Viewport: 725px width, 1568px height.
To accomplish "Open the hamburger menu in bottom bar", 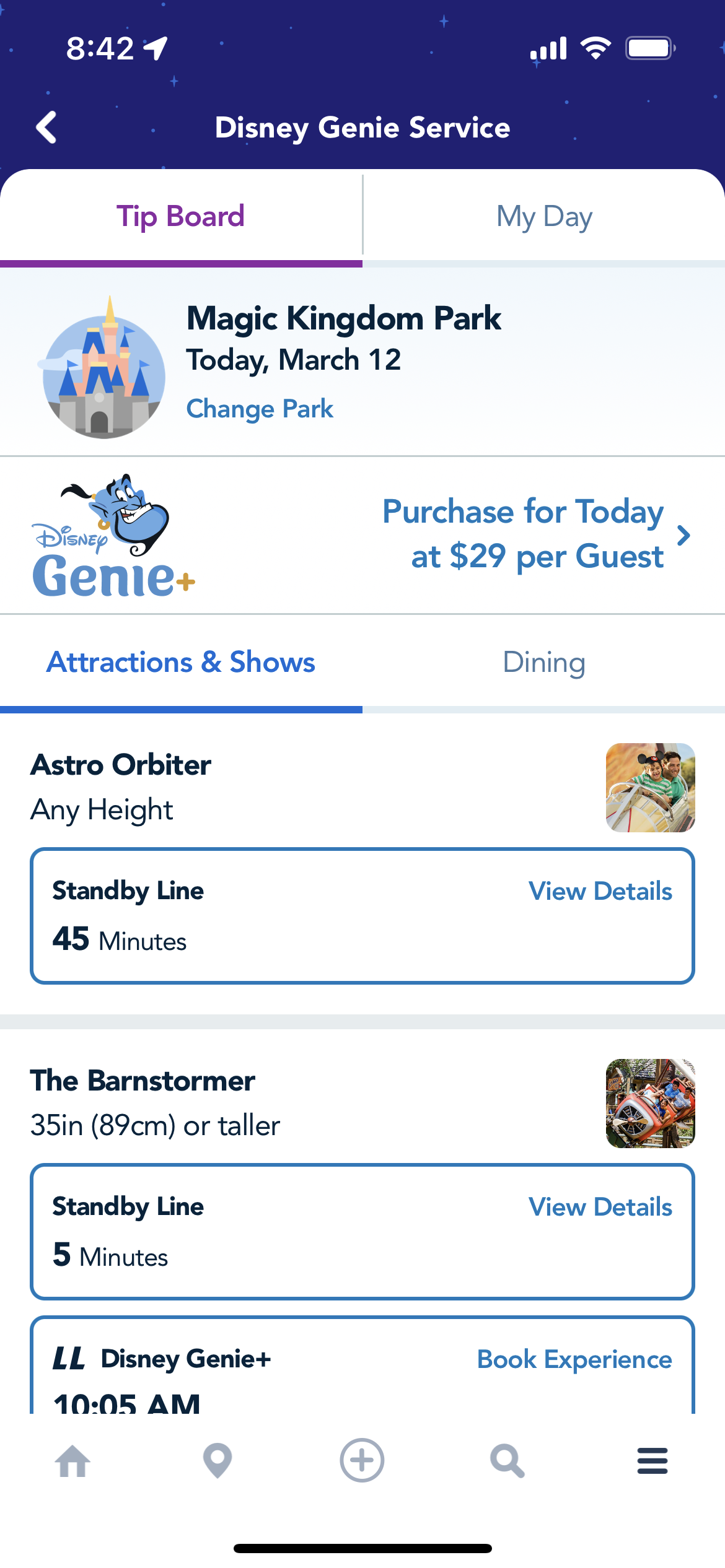I will (652, 1461).
